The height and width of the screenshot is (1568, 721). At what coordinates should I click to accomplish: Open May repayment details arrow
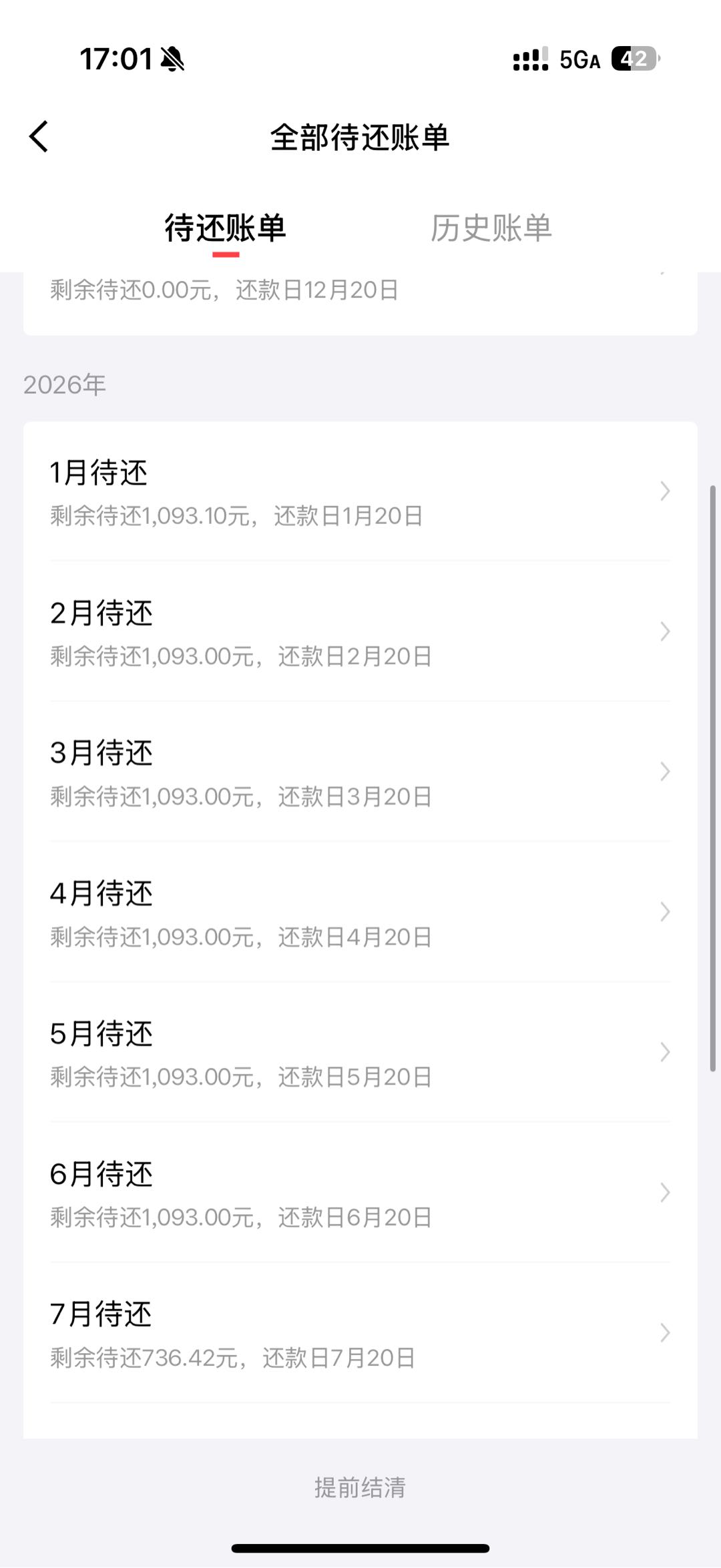(664, 1053)
